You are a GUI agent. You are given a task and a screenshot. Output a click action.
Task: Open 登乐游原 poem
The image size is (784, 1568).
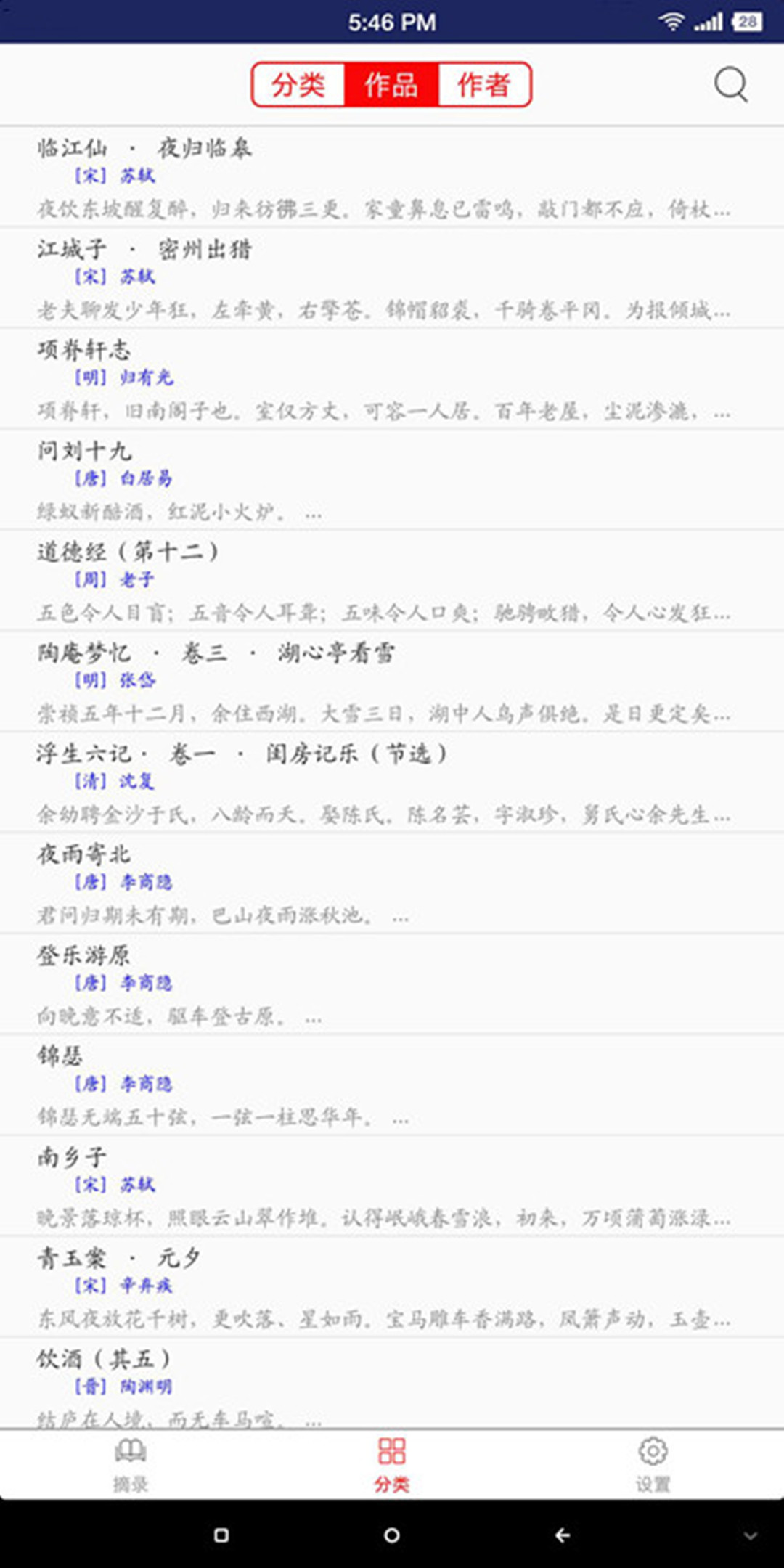click(x=392, y=984)
